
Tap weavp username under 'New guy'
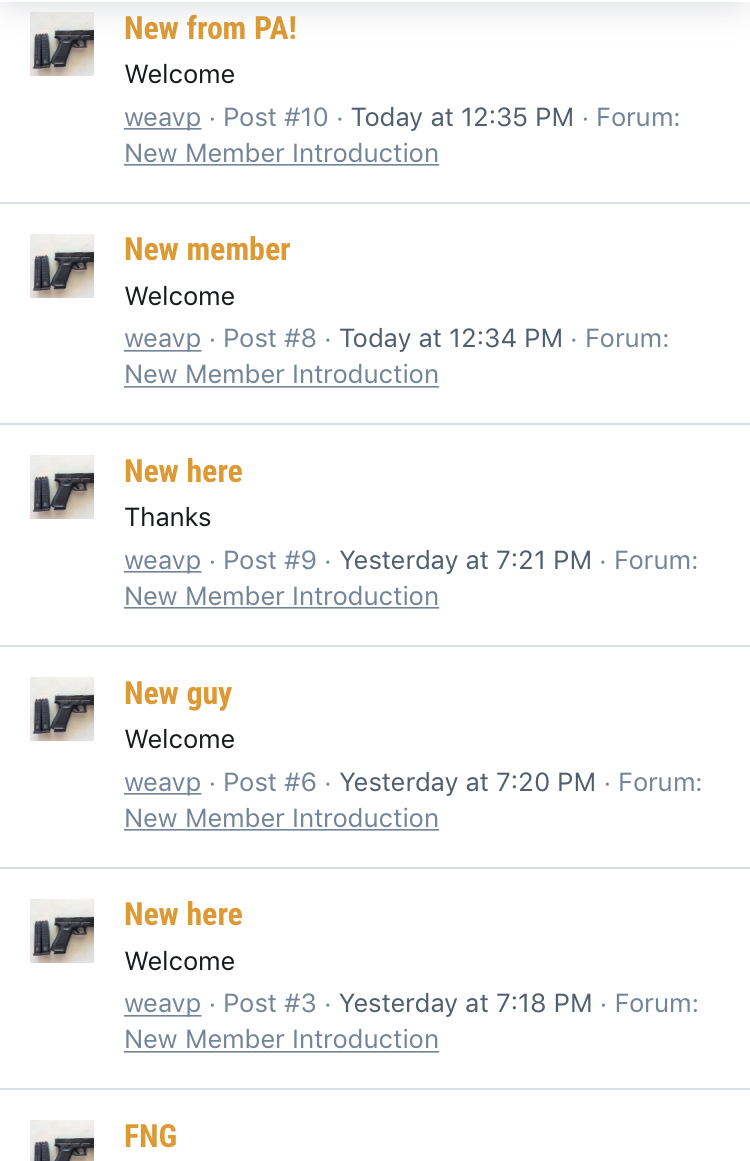point(162,783)
